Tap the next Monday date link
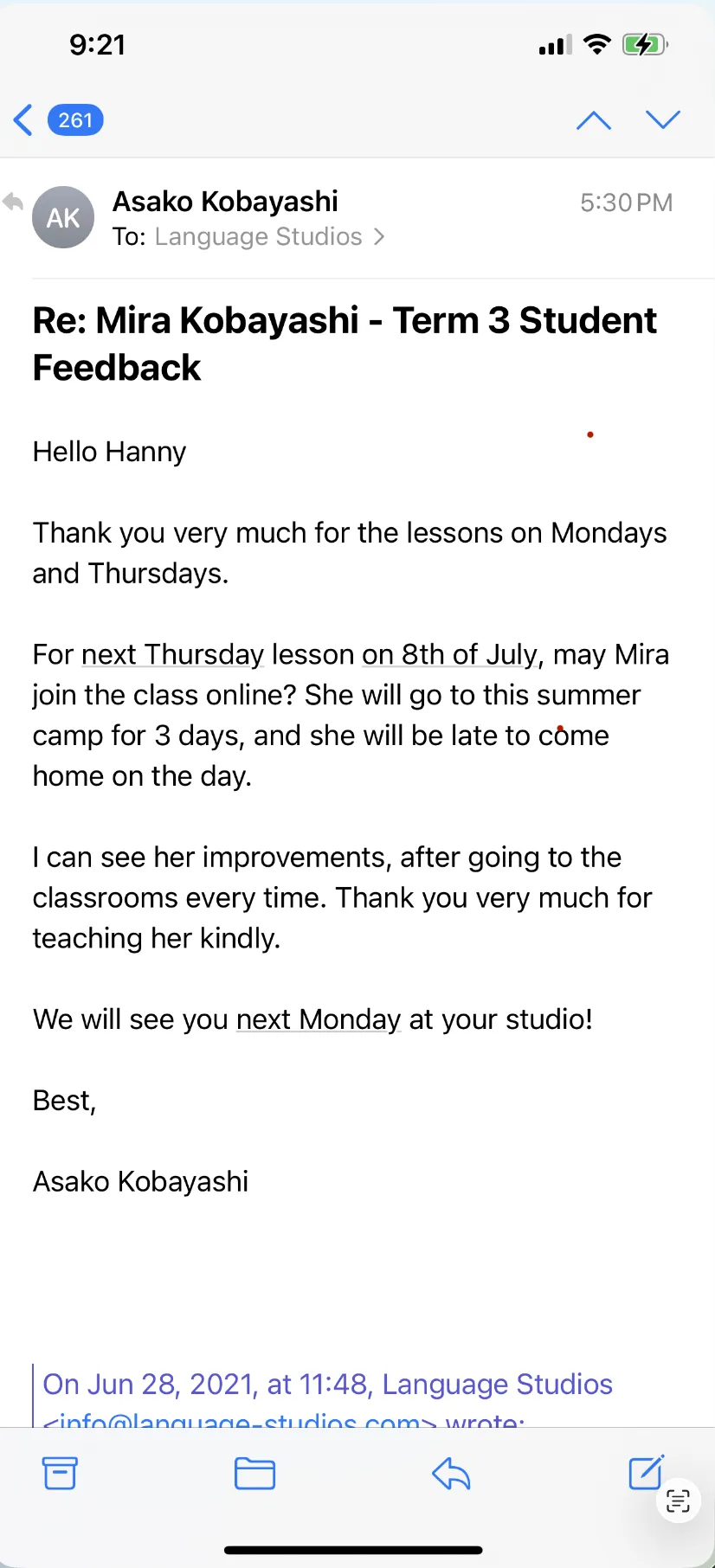The height and width of the screenshot is (1568, 715). pyautogui.click(x=318, y=1020)
